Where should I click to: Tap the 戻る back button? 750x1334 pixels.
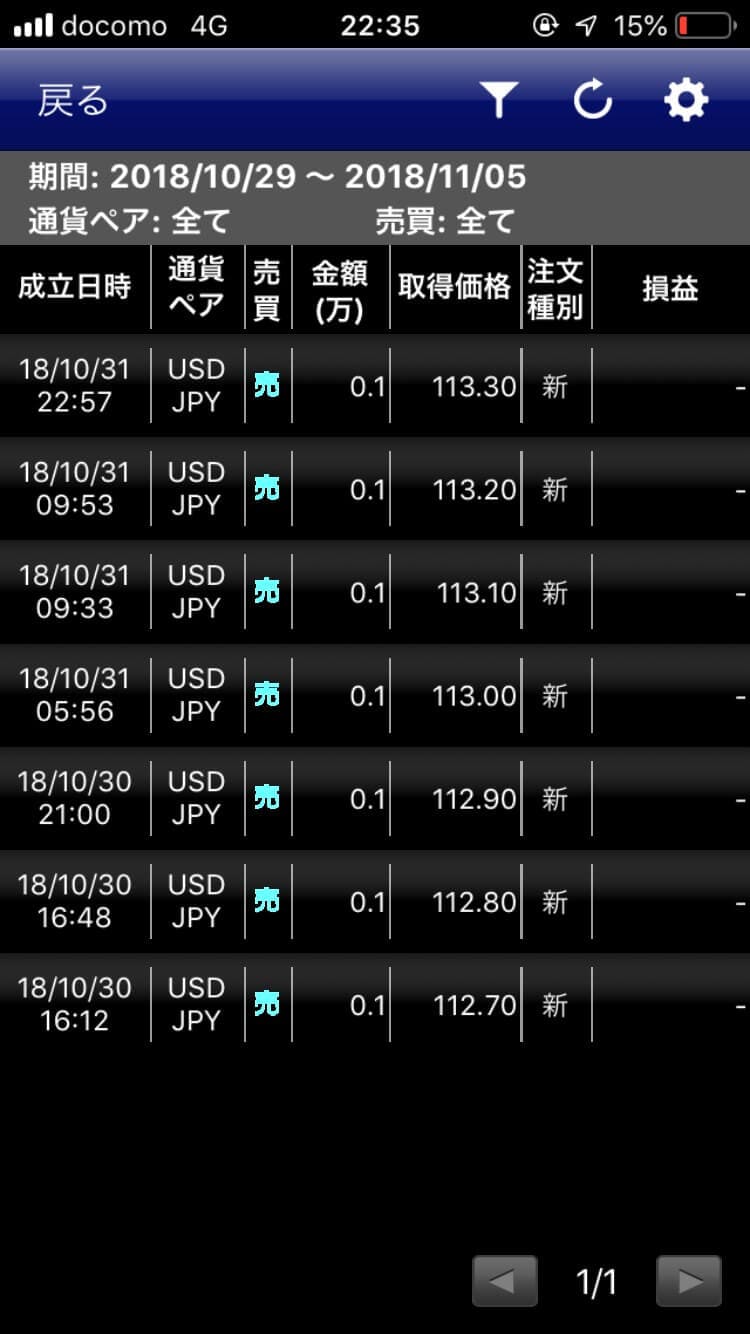pyautogui.click(x=73, y=101)
